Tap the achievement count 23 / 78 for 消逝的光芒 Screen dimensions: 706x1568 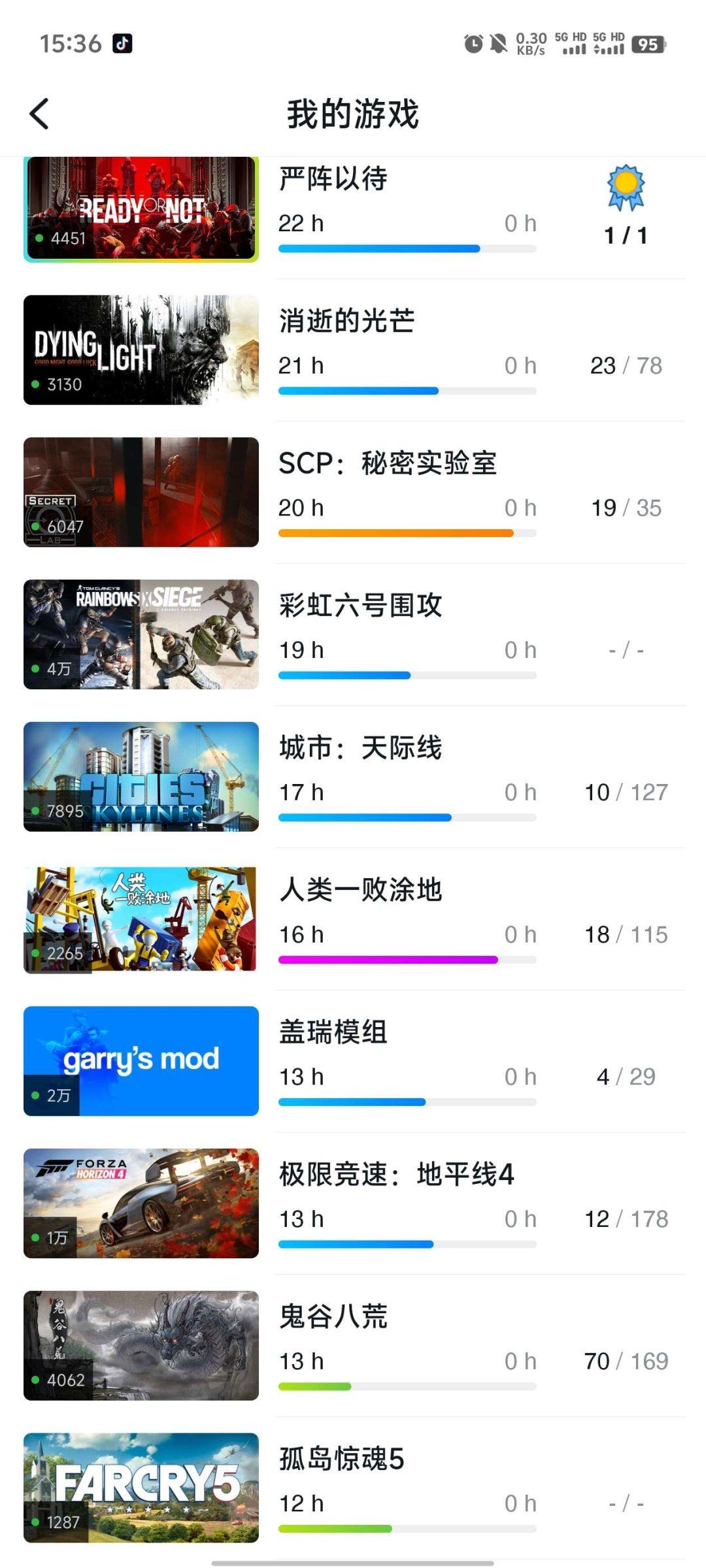point(626,366)
